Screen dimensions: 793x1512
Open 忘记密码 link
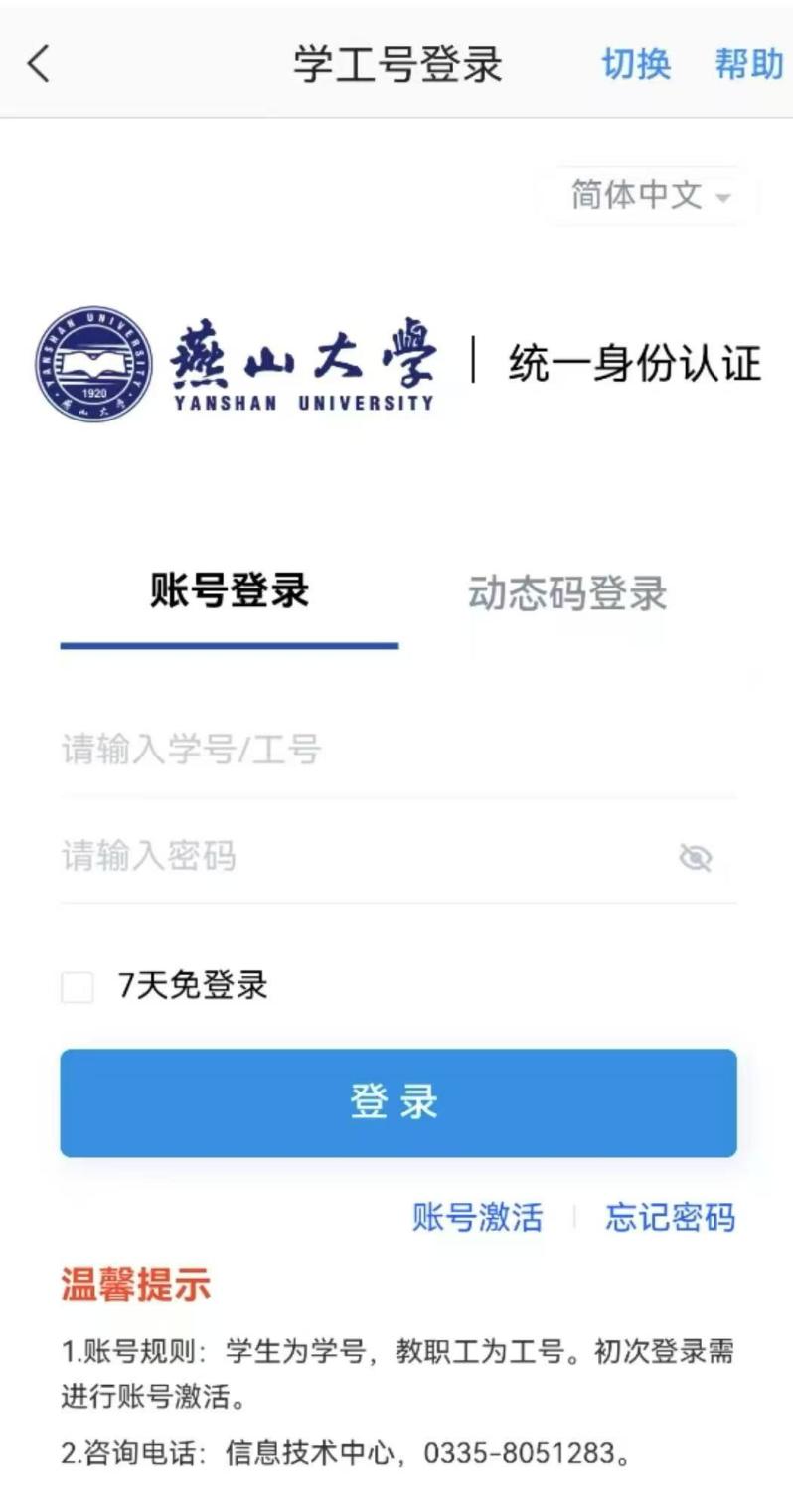click(670, 1217)
